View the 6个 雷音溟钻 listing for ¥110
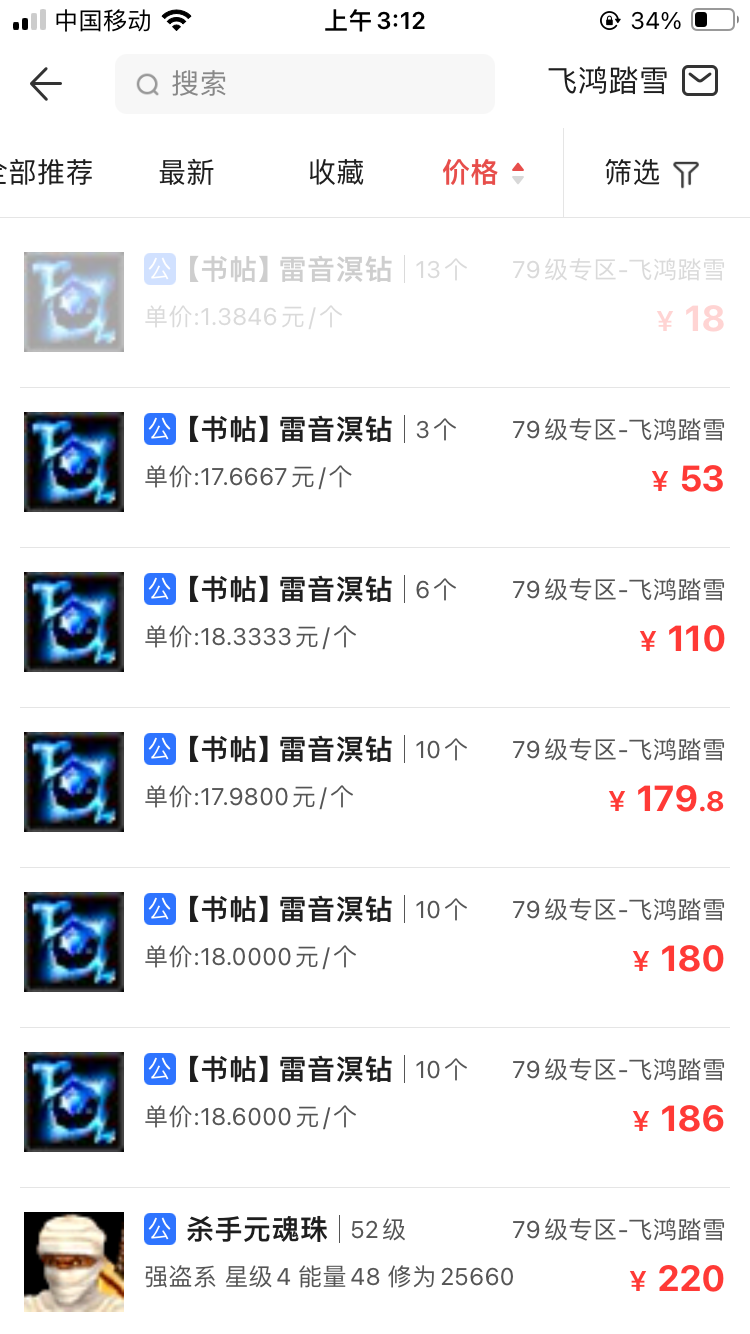This screenshot has height=1334, width=750. point(375,622)
